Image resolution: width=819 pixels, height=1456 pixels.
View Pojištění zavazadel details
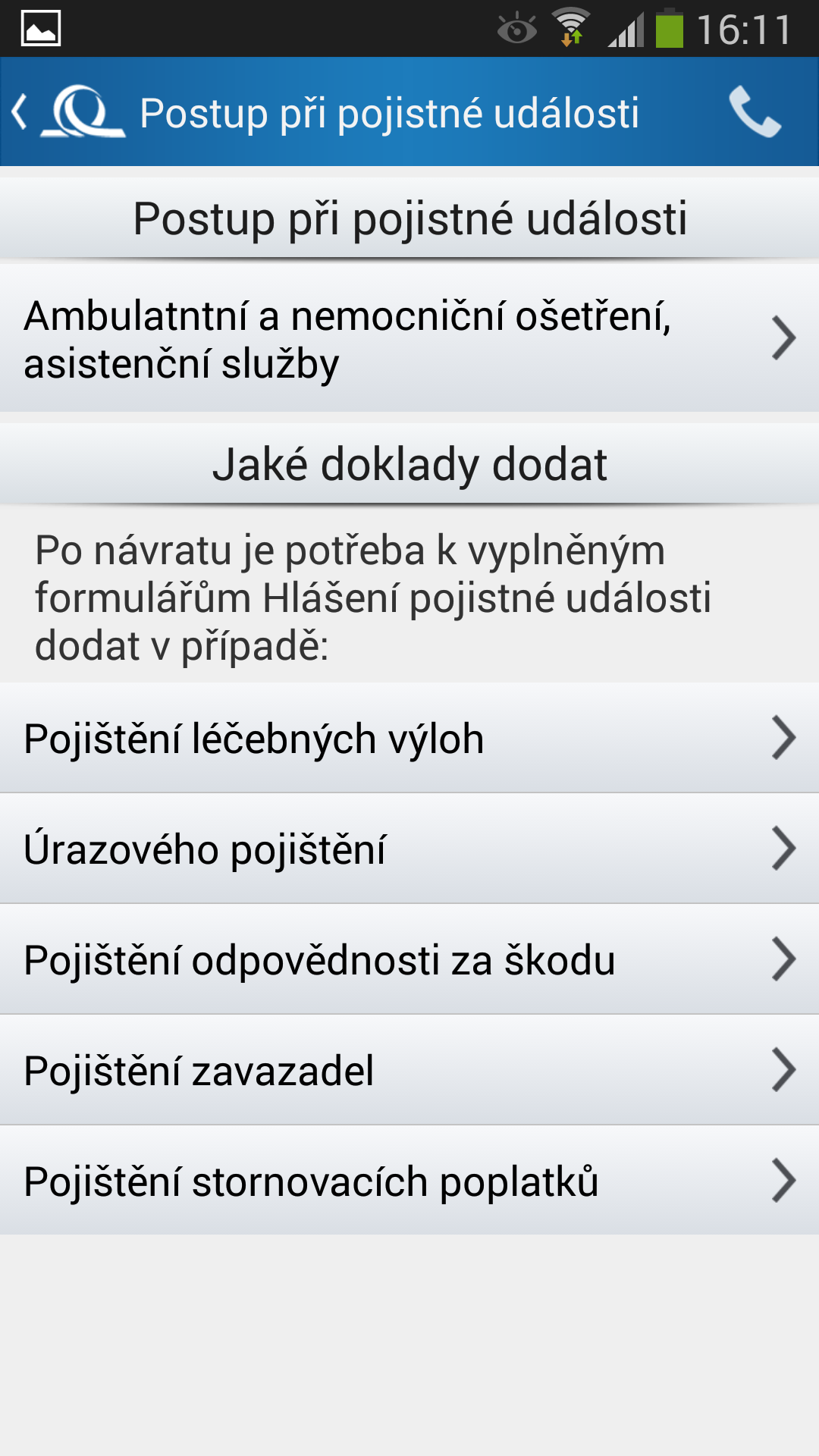pyautogui.click(x=409, y=1070)
